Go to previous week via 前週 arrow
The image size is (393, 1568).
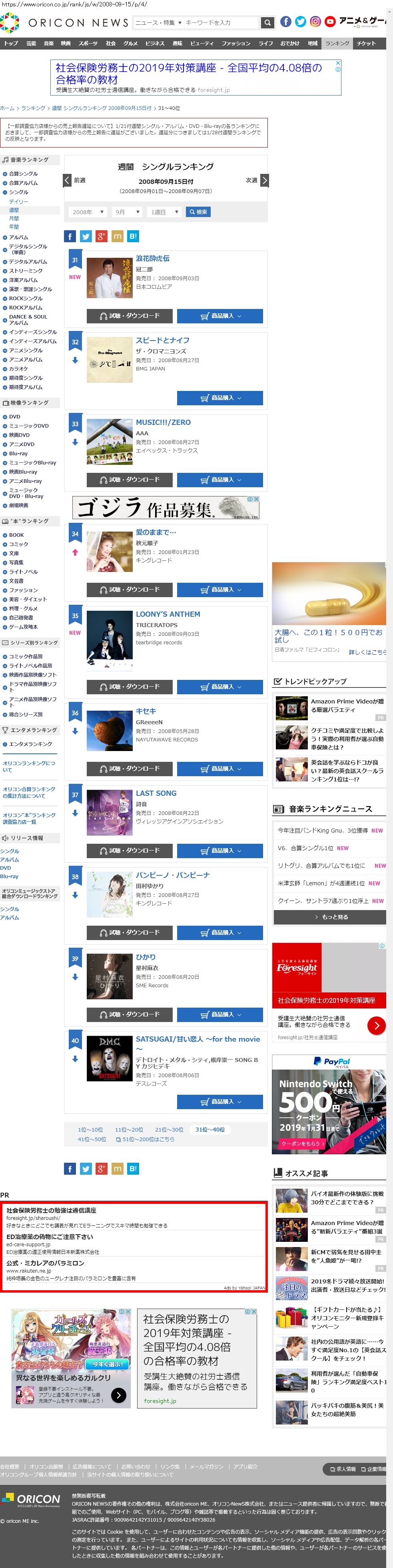[68, 180]
